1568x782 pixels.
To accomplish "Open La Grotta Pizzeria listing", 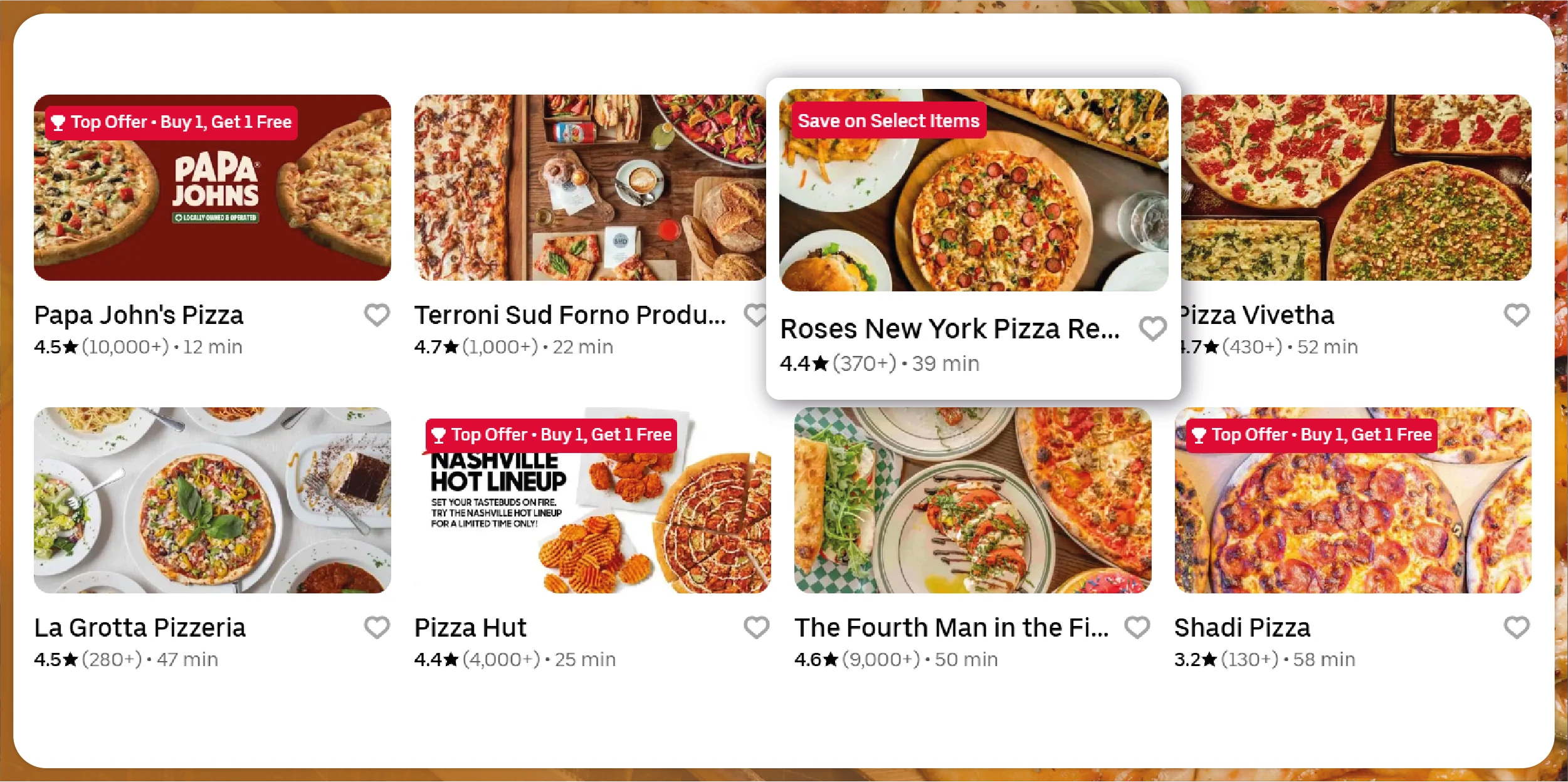I will pos(212,500).
